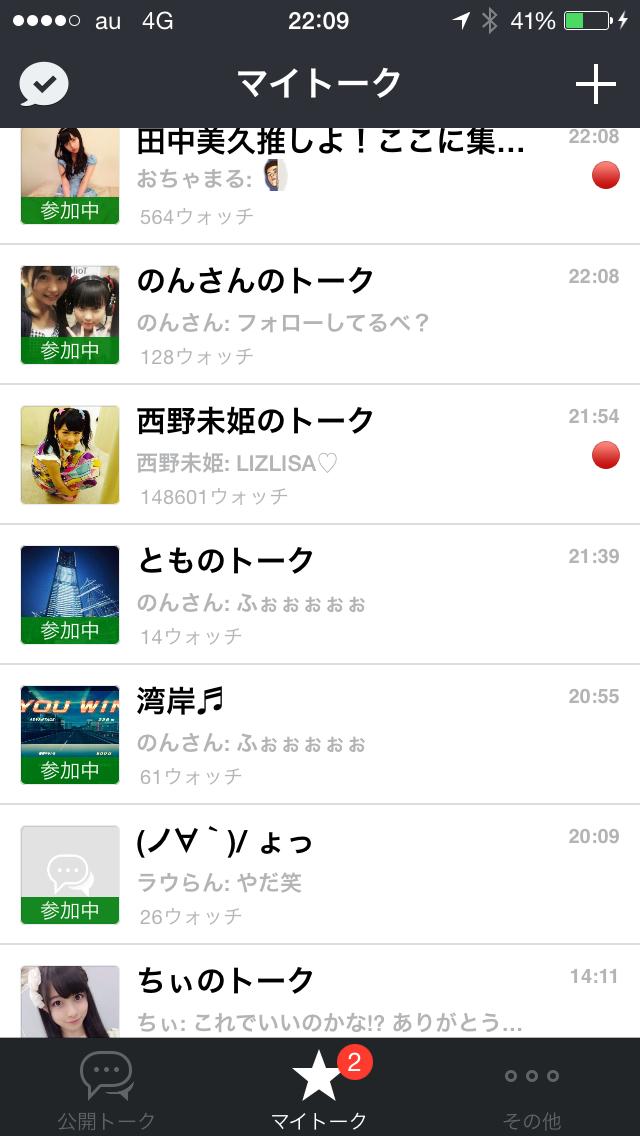This screenshot has height=1136, width=640.
Task: Tap the checkmark bubble icon in header
Action: pyautogui.click(x=44, y=85)
